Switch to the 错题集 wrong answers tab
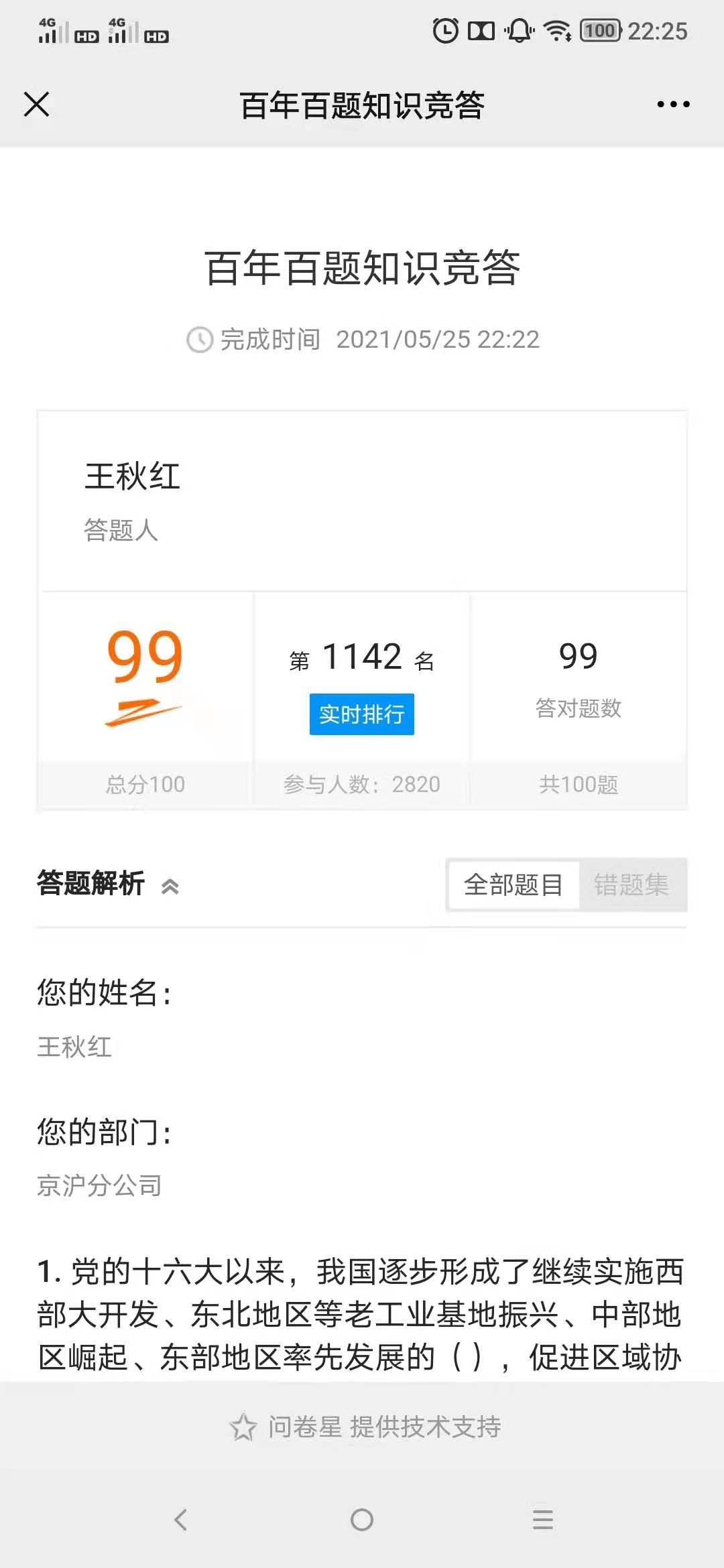 click(631, 885)
